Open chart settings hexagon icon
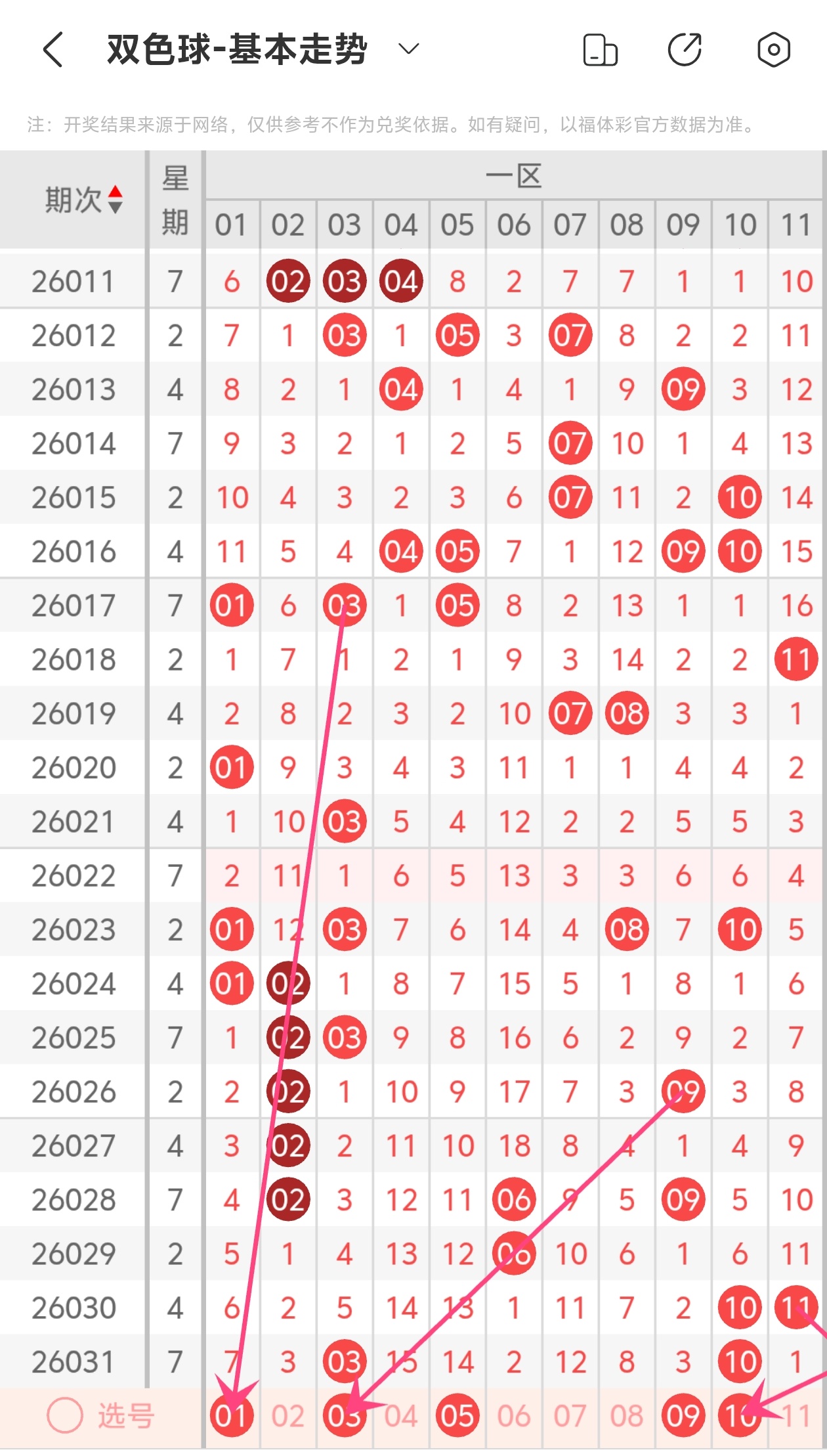The width and height of the screenshot is (827, 1456). tap(773, 50)
